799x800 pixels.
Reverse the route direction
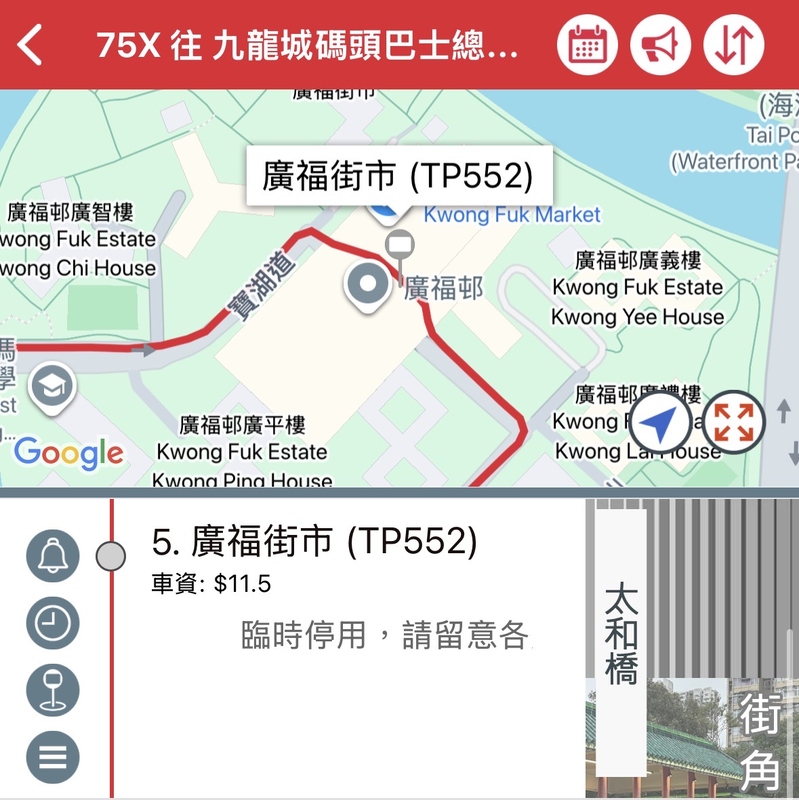733,46
